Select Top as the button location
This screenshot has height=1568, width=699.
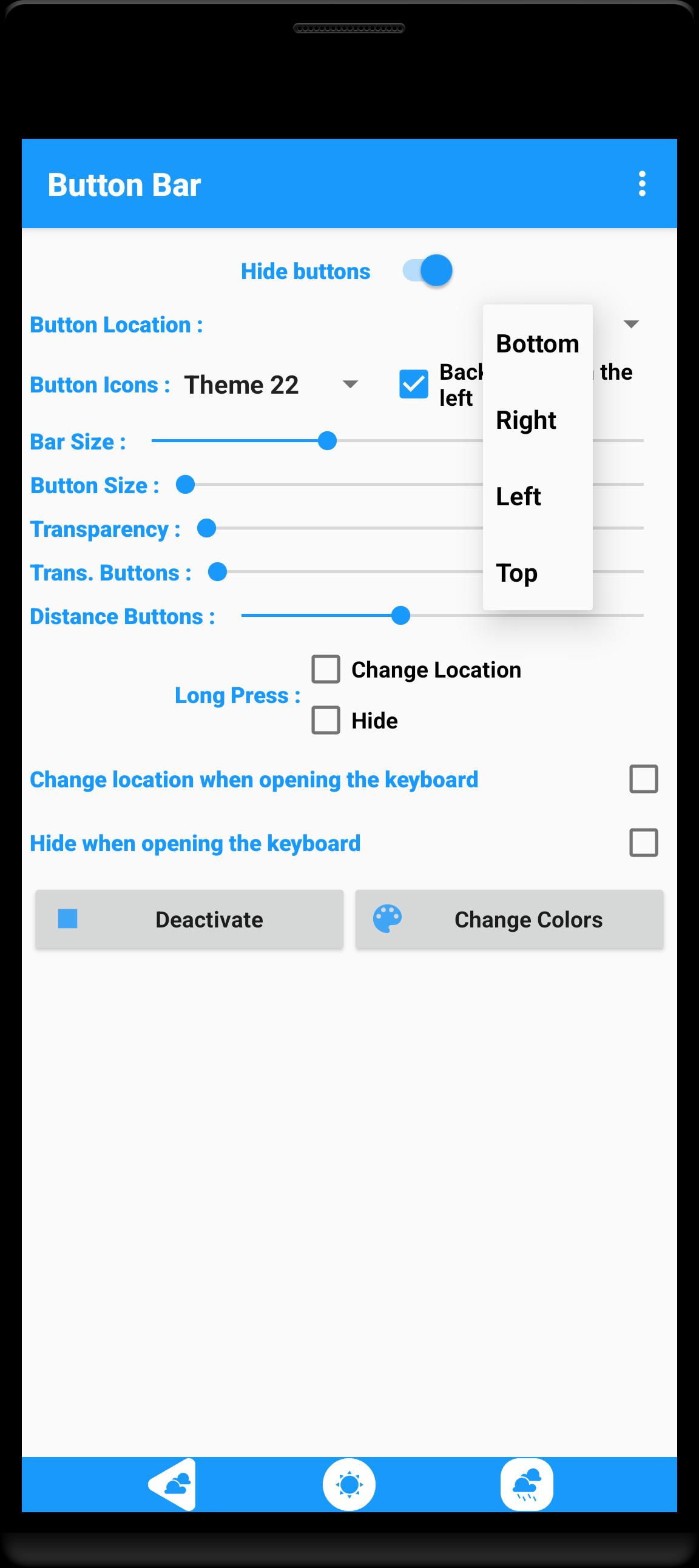538,572
